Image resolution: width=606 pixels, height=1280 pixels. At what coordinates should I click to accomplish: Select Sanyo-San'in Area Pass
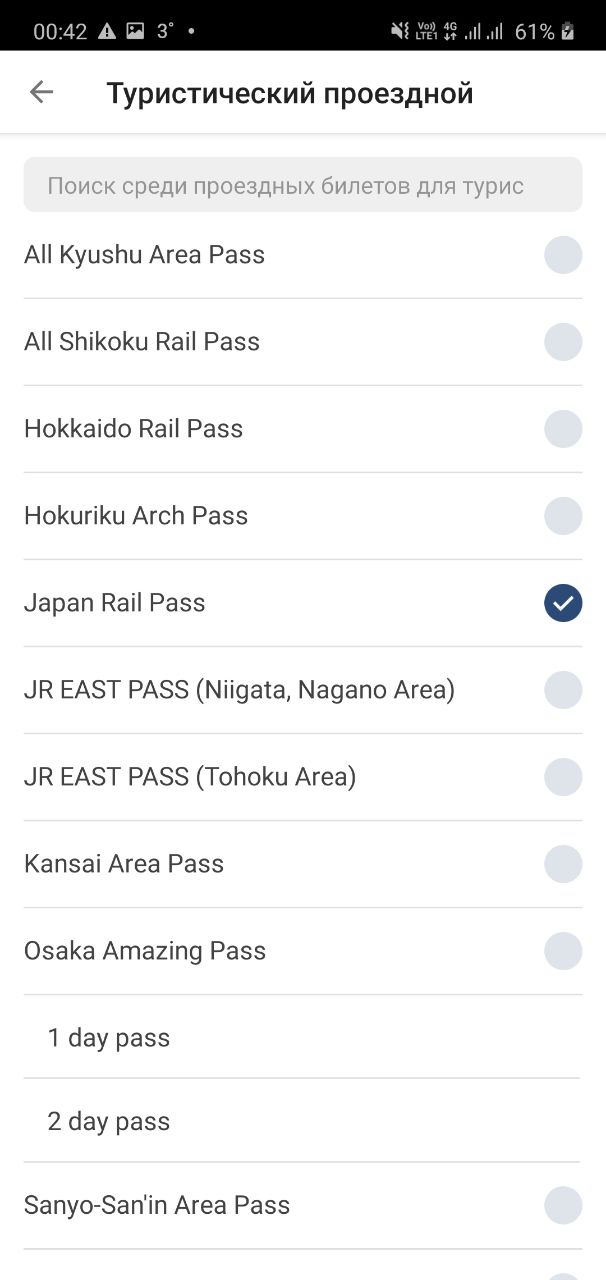point(303,1206)
